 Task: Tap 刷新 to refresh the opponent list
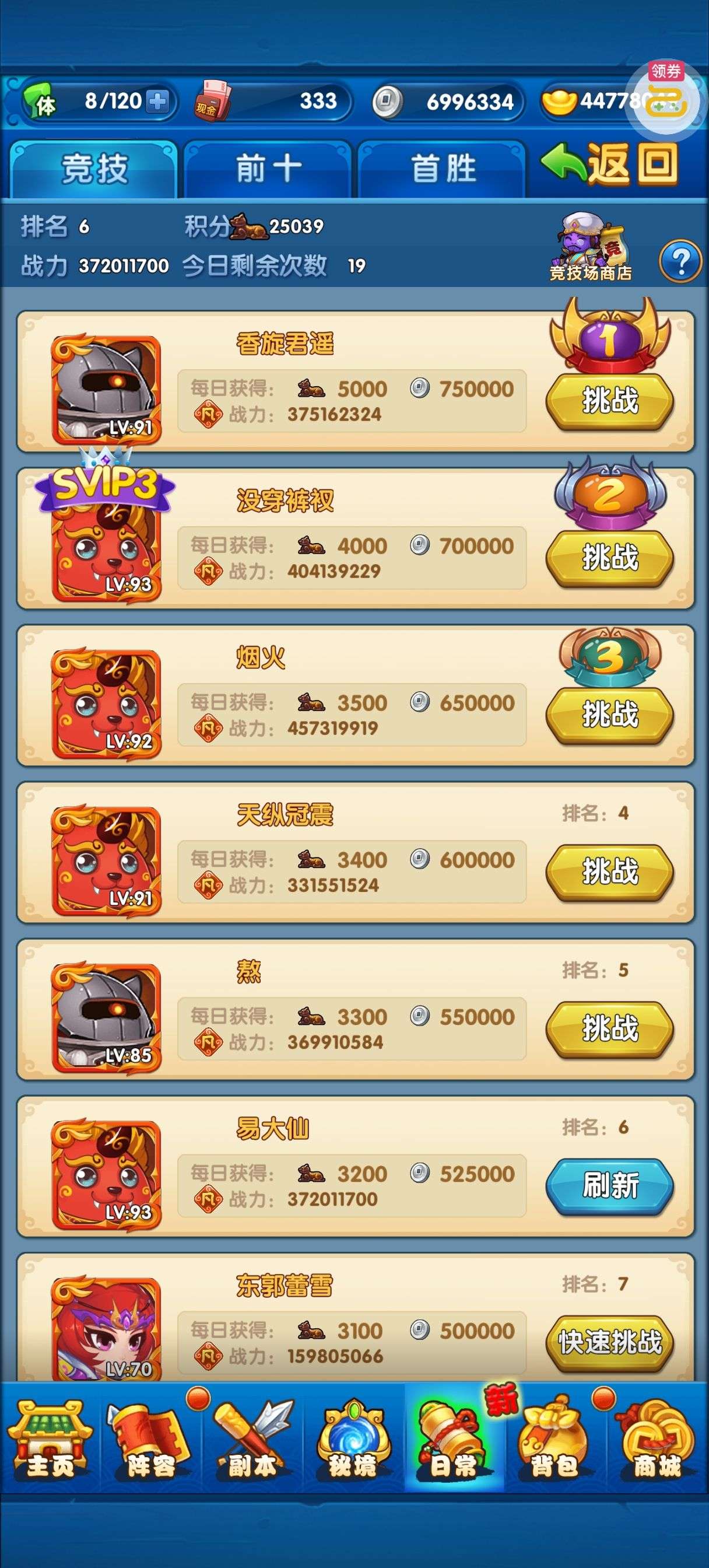[x=610, y=1186]
